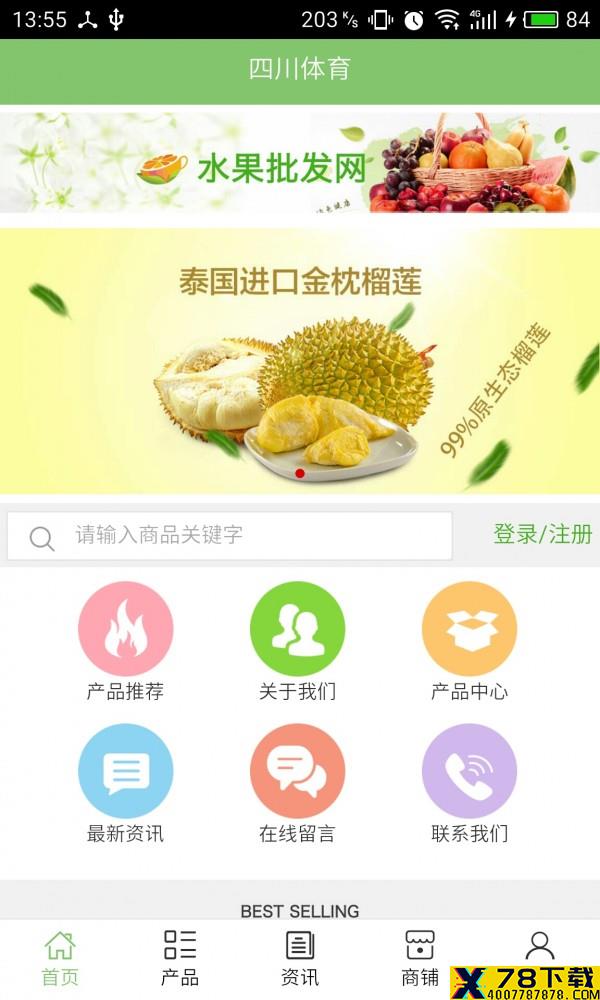This screenshot has width=600, height=1000.
Task: Open the profile tab with person icon
Action: pyautogui.click(x=539, y=946)
